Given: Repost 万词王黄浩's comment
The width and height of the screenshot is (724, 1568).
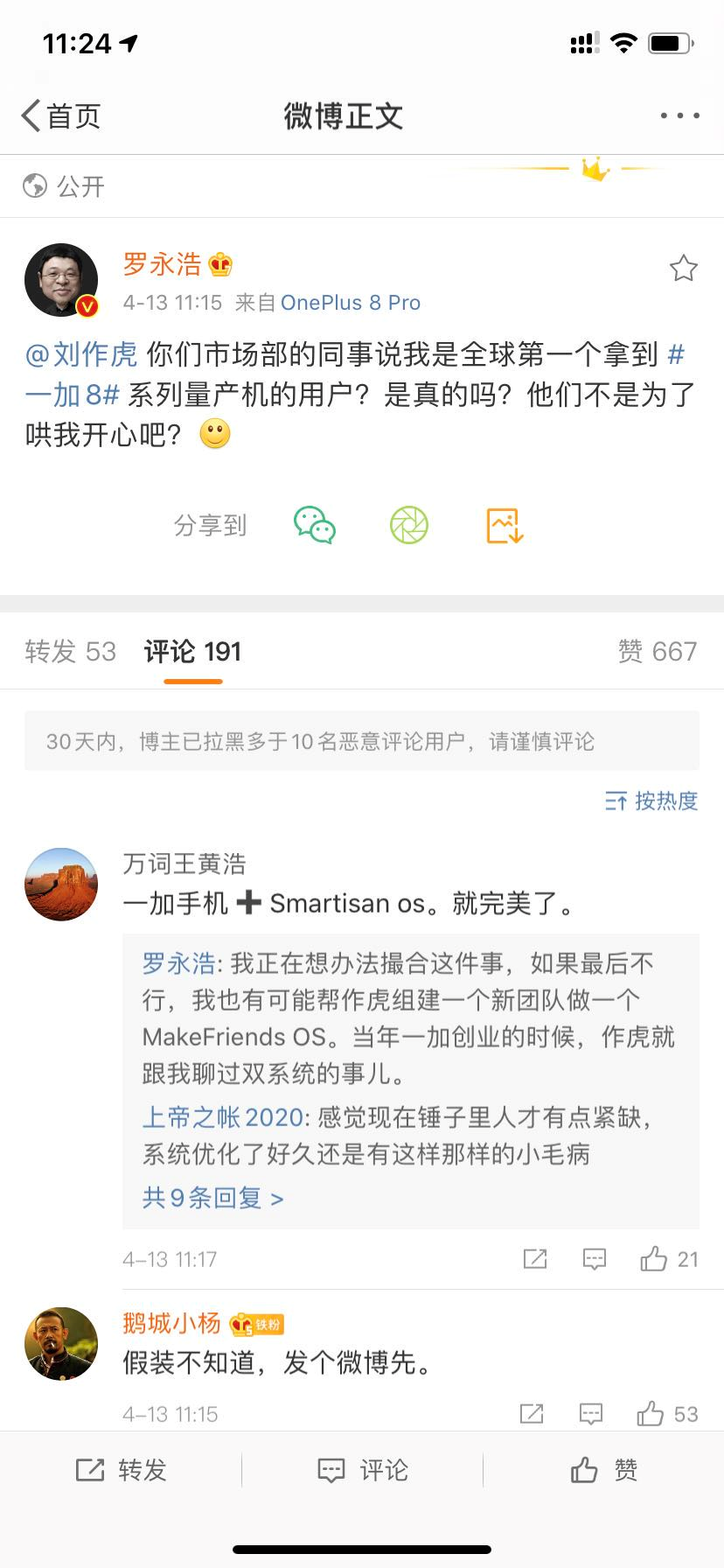Looking at the screenshot, I should (534, 1259).
